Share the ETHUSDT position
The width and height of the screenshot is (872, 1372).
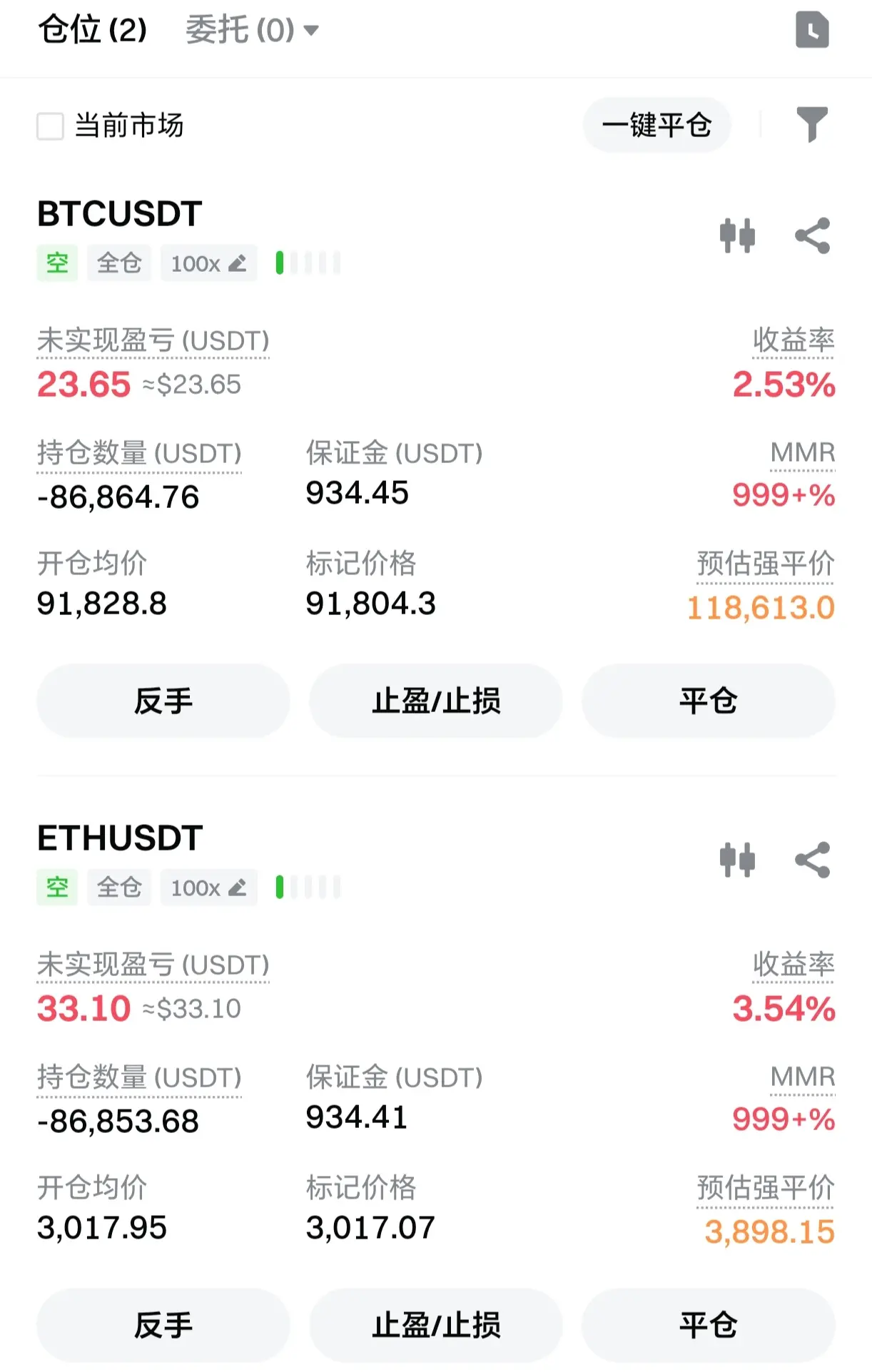[813, 860]
